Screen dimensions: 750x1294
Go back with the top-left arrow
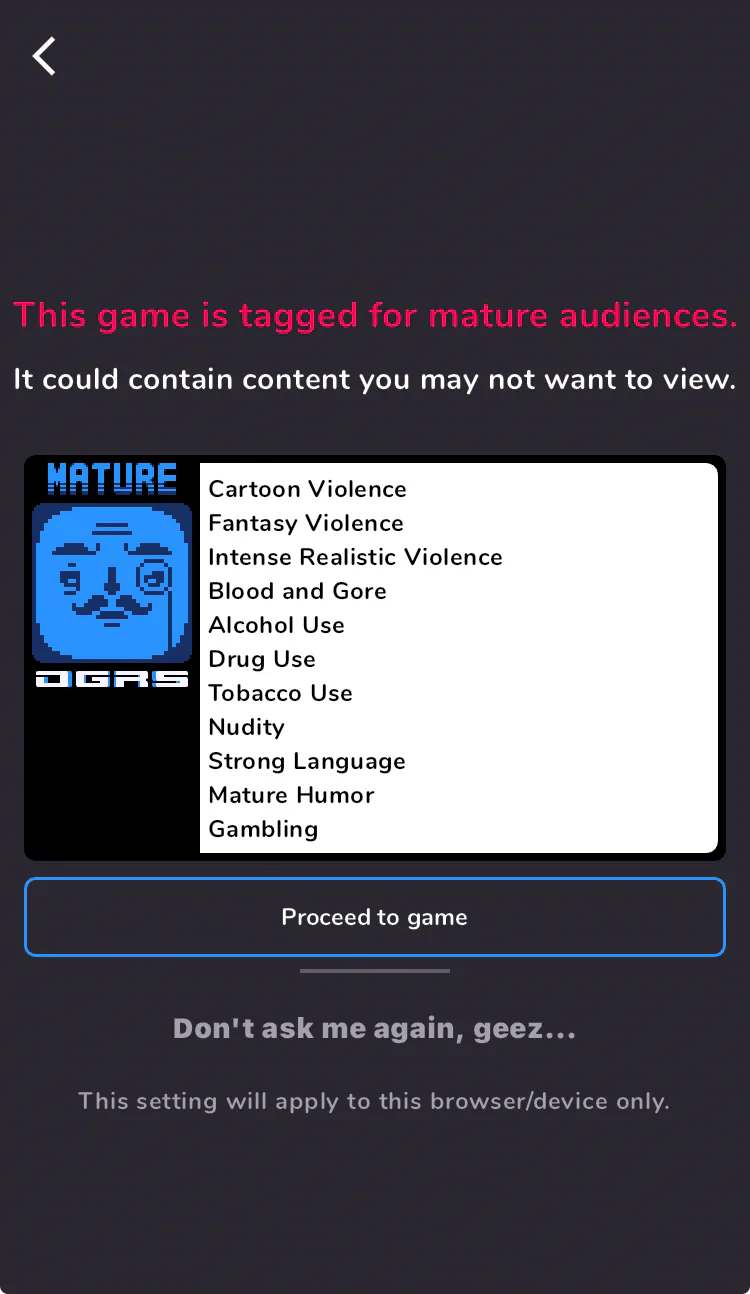tap(44, 56)
